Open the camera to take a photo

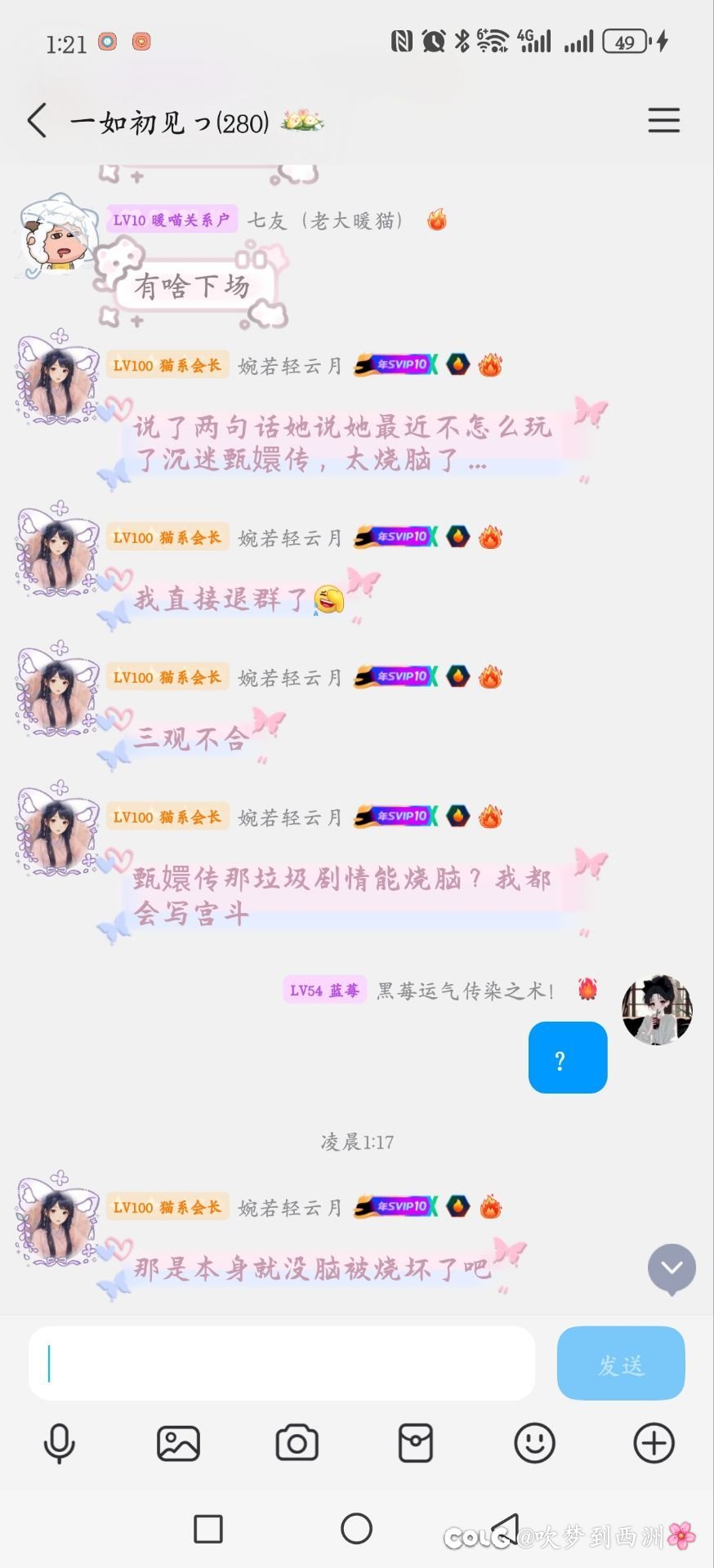pos(297,1444)
